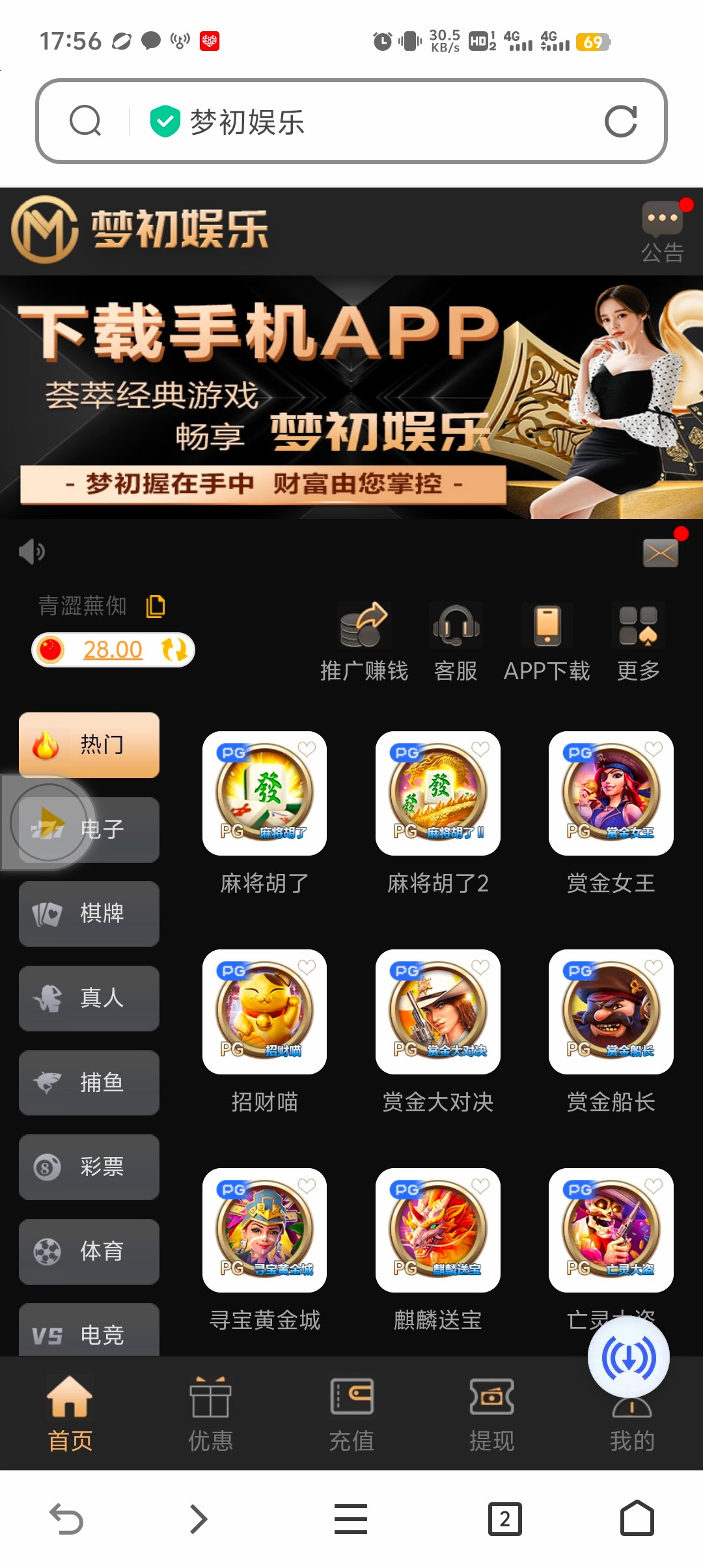Screen dimensions: 703x1568
Task: Open the browser tabs switcher
Action: point(504,1519)
